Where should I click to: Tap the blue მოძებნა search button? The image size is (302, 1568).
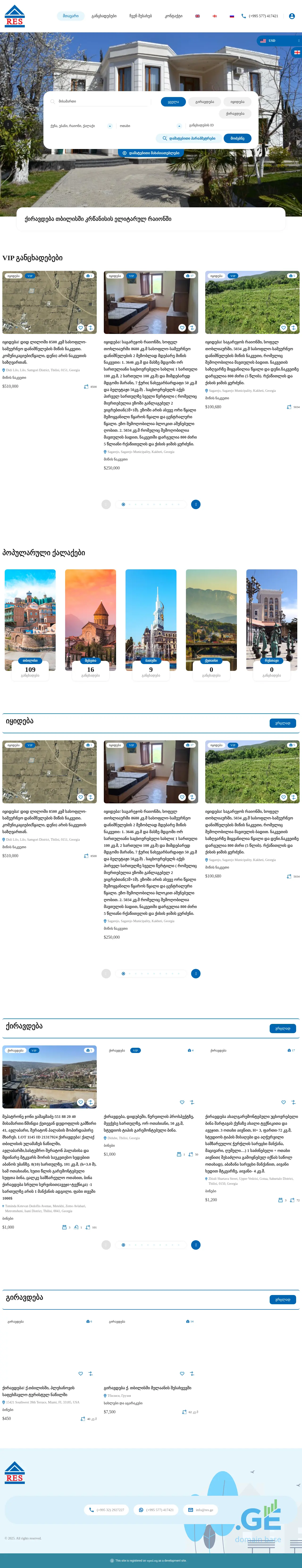tap(237, 138)
